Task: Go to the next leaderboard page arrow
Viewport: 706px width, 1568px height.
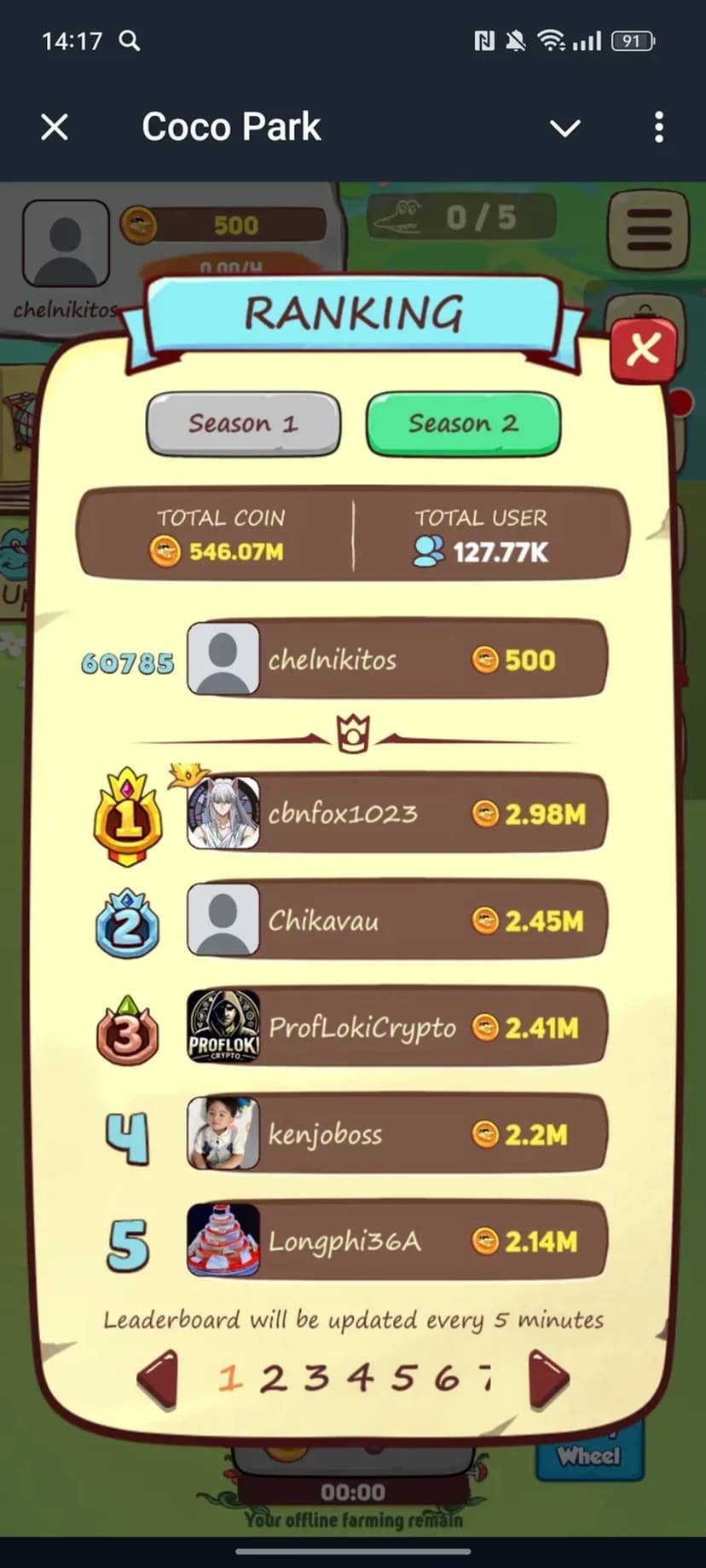Action: 548,1378
